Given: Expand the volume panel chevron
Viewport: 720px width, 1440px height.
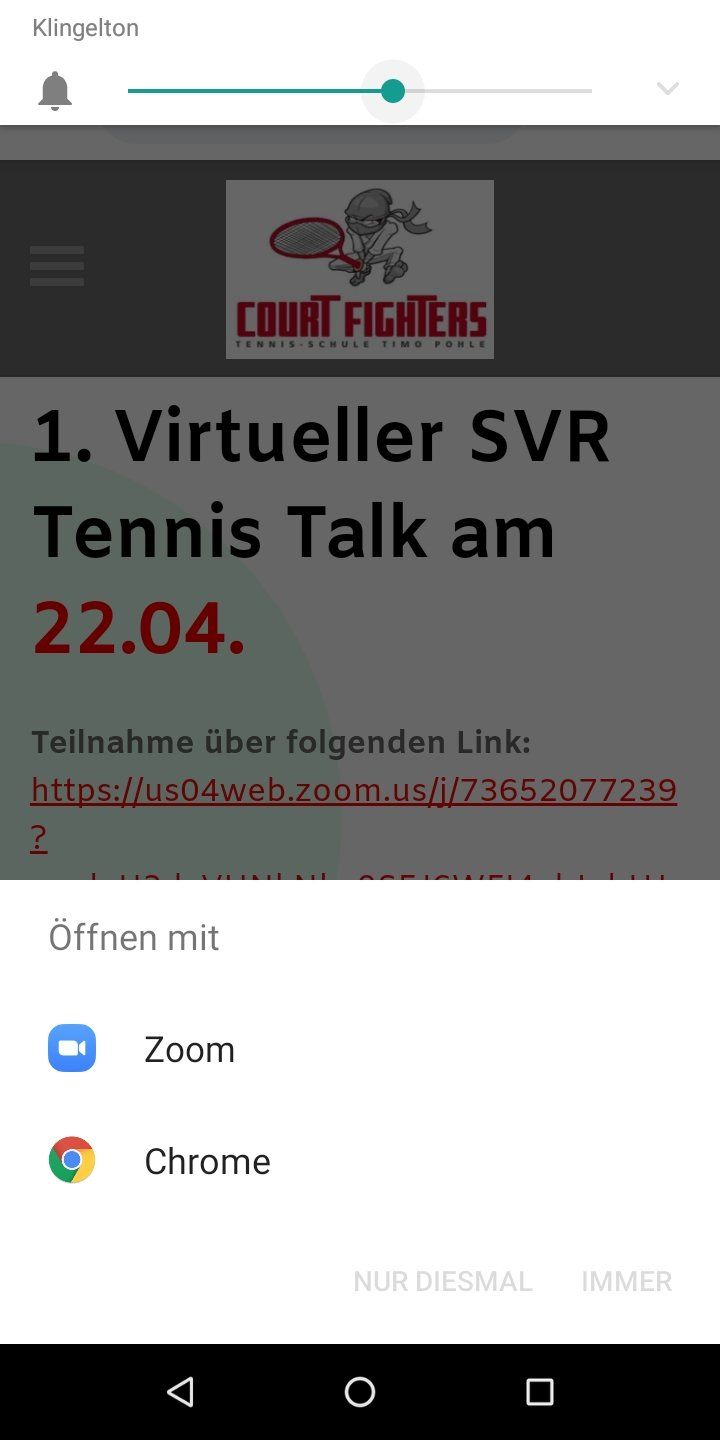Looking at the screenshot, I should click(x=667, y=89).
